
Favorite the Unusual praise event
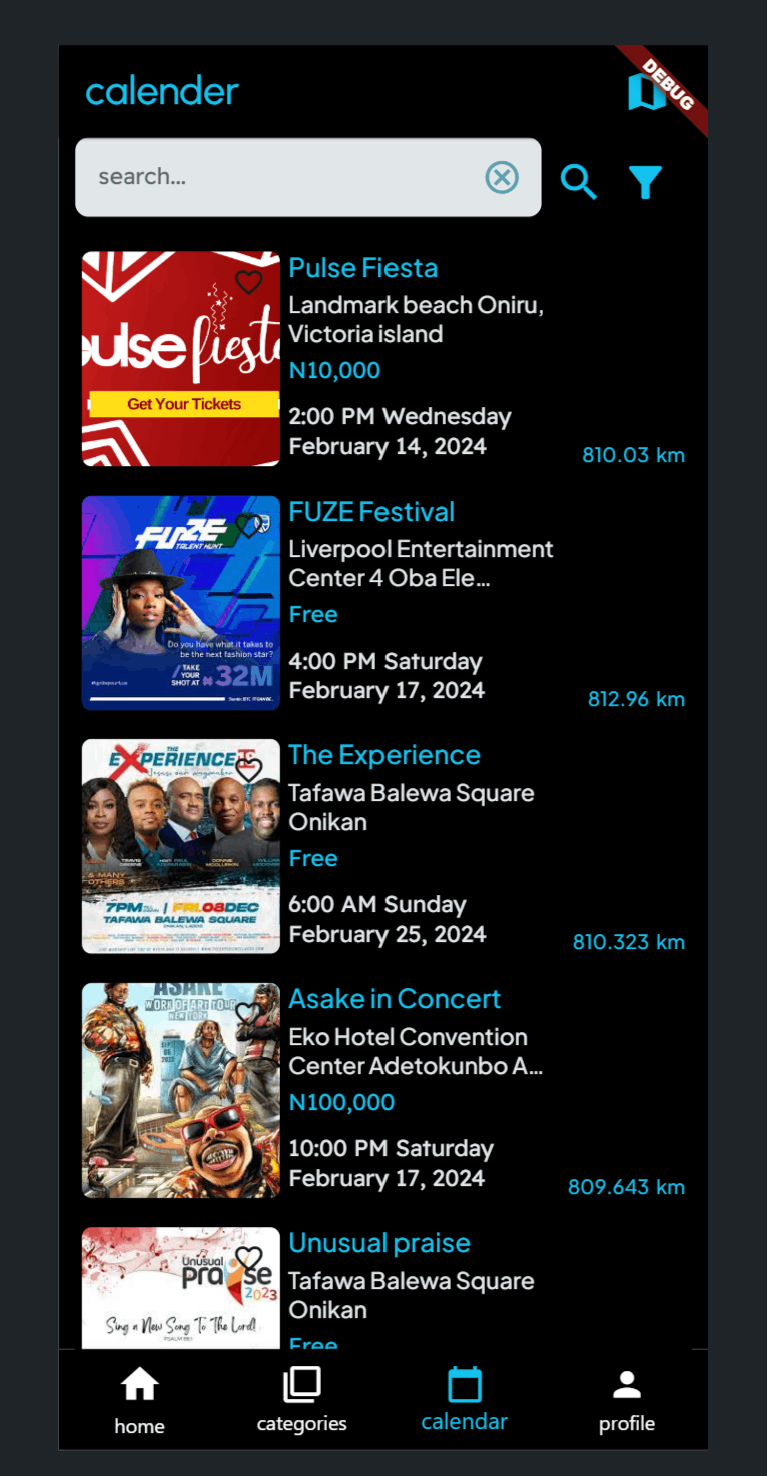pyautogui.click(x=249, y=1257)
